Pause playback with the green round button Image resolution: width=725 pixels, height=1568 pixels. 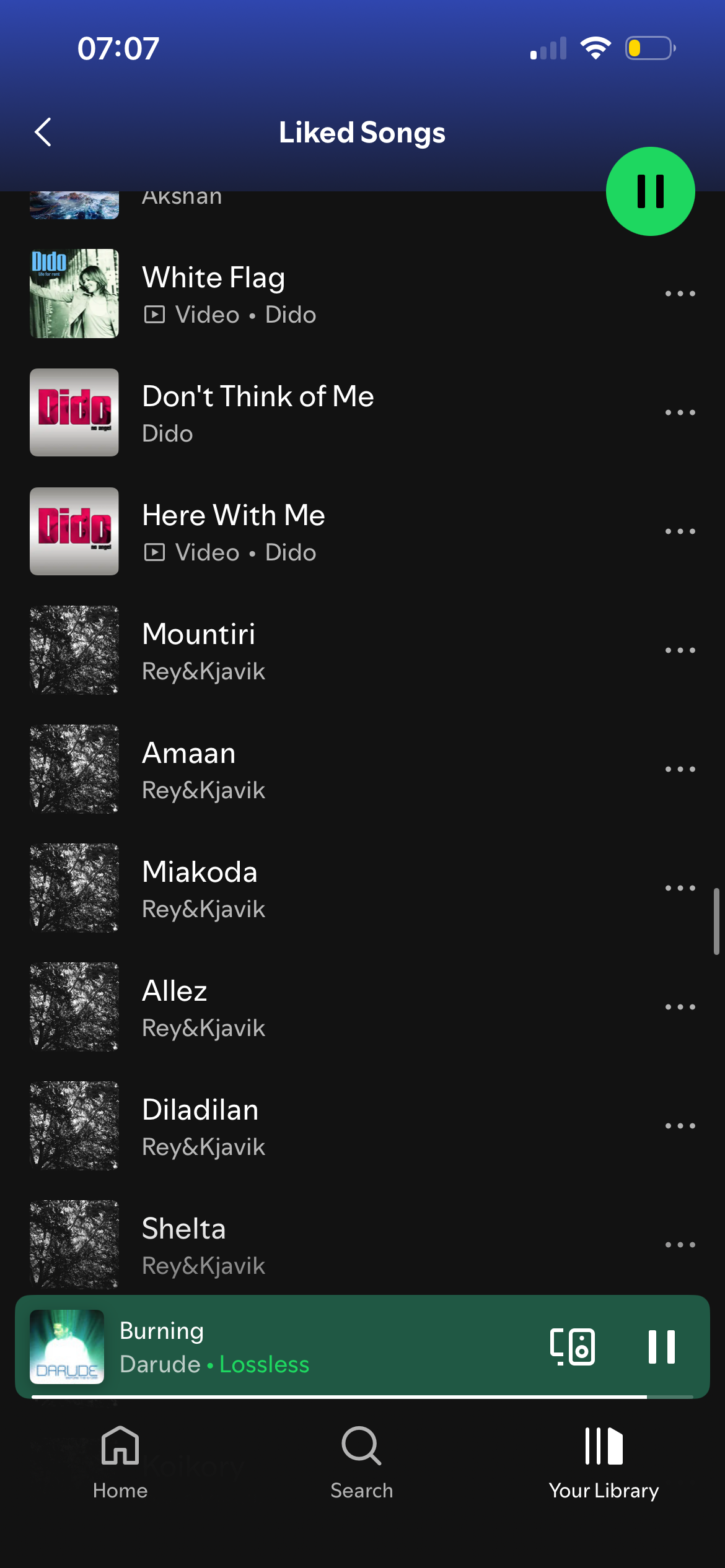[x=650, y=191]
